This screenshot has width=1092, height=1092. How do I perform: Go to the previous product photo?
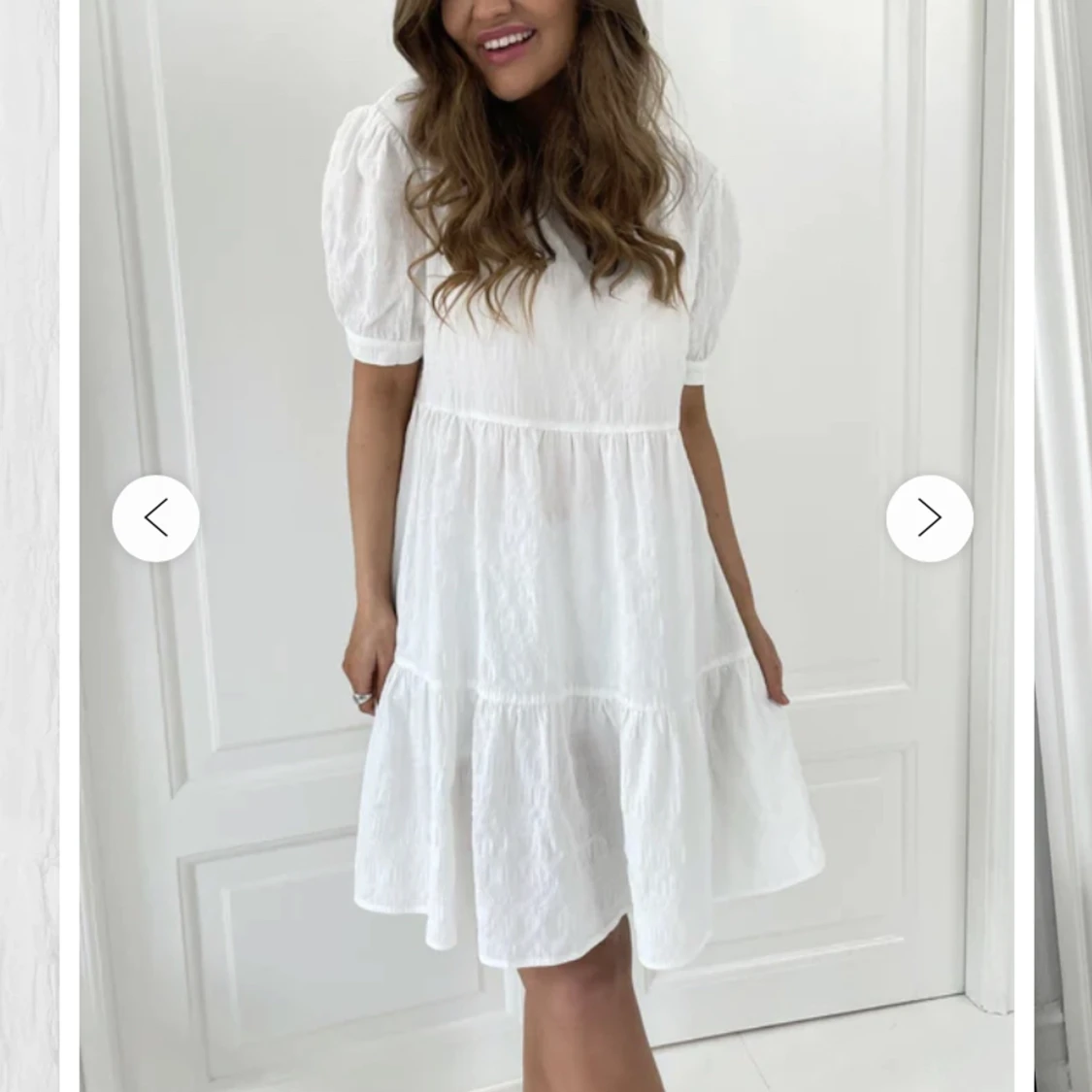coord(156,518)
